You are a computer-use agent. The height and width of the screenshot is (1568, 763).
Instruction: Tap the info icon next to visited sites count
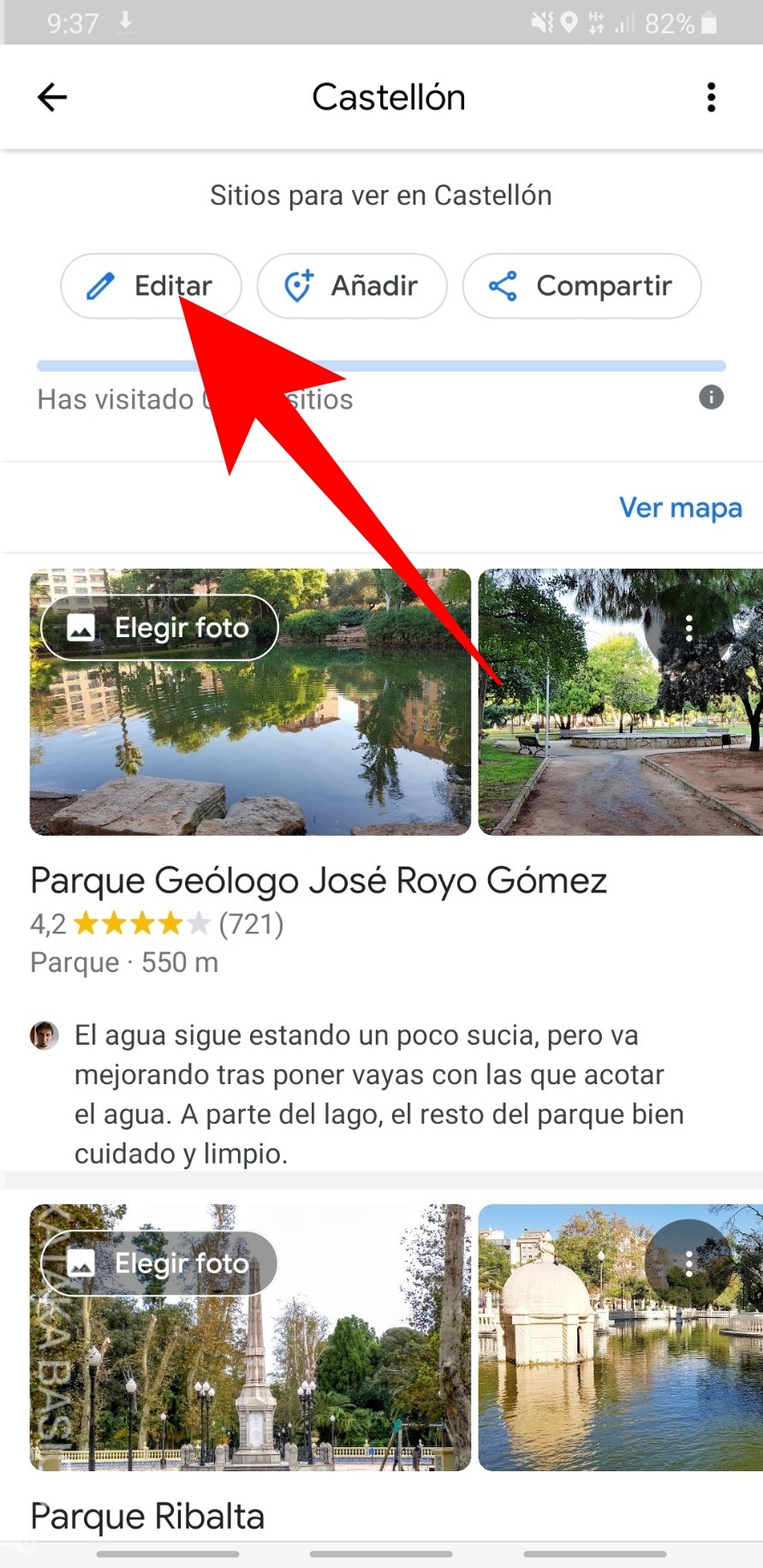click(x=710, y=396)
